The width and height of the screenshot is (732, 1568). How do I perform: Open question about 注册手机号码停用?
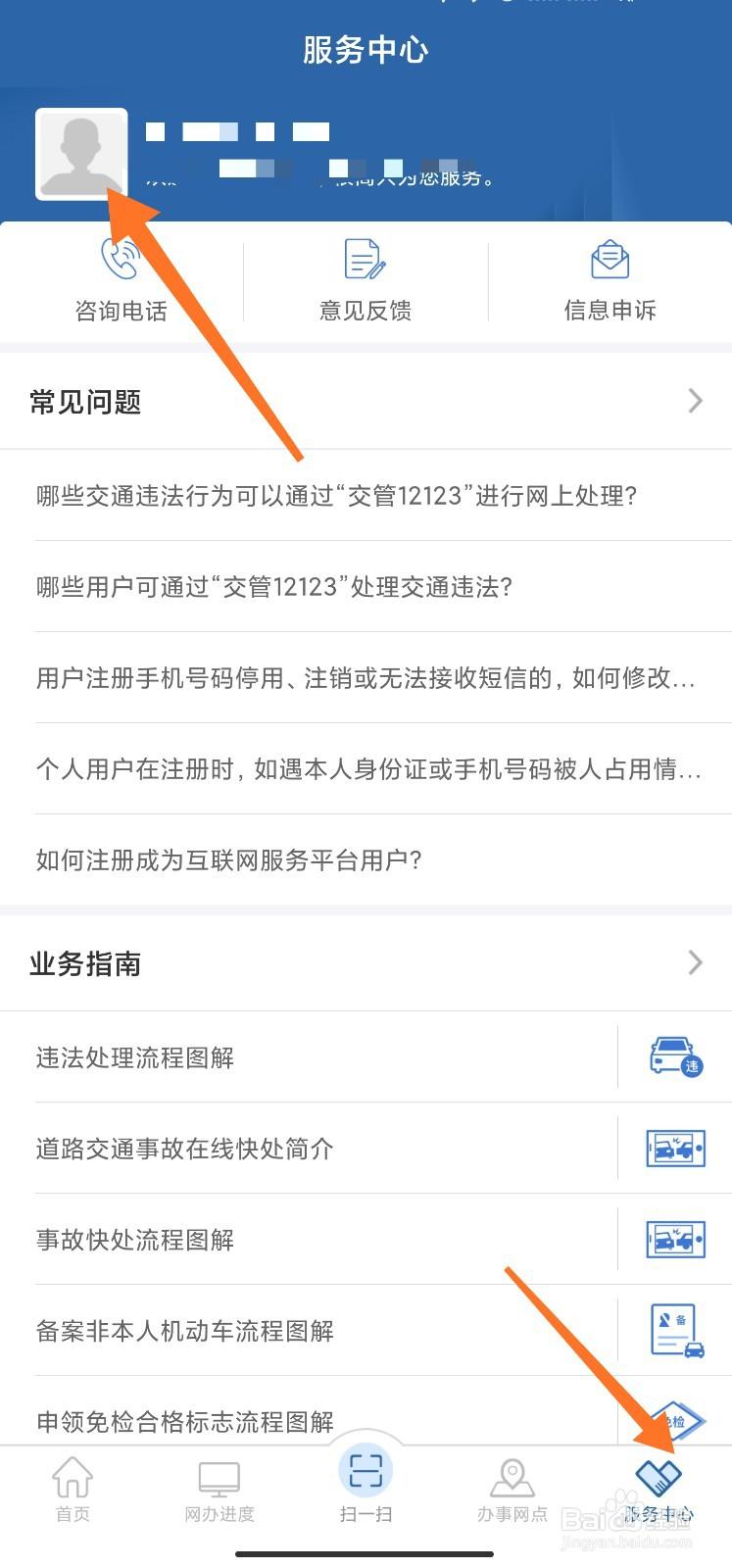pos(366,678)
